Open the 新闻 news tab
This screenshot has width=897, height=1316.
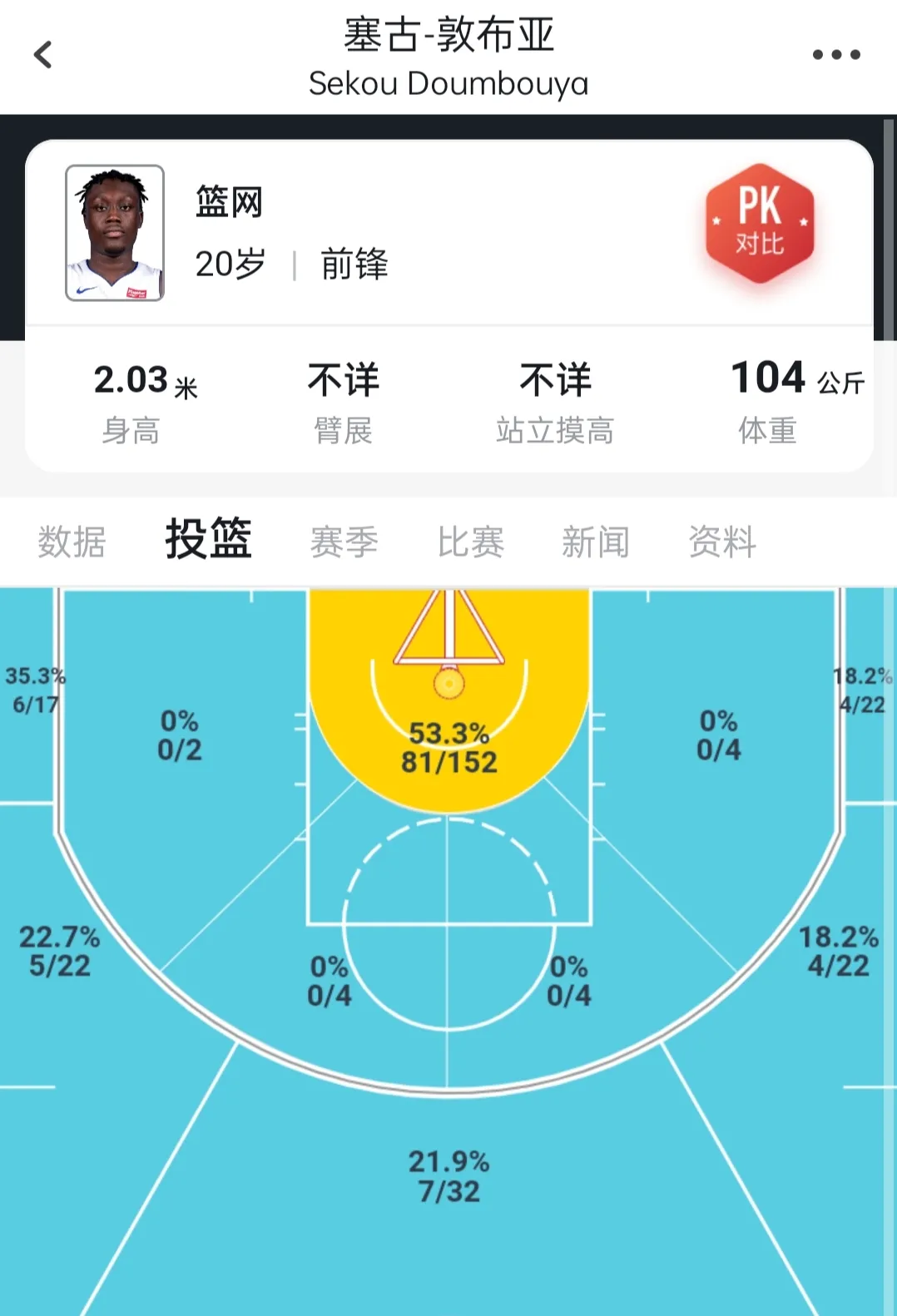point(596,541)
